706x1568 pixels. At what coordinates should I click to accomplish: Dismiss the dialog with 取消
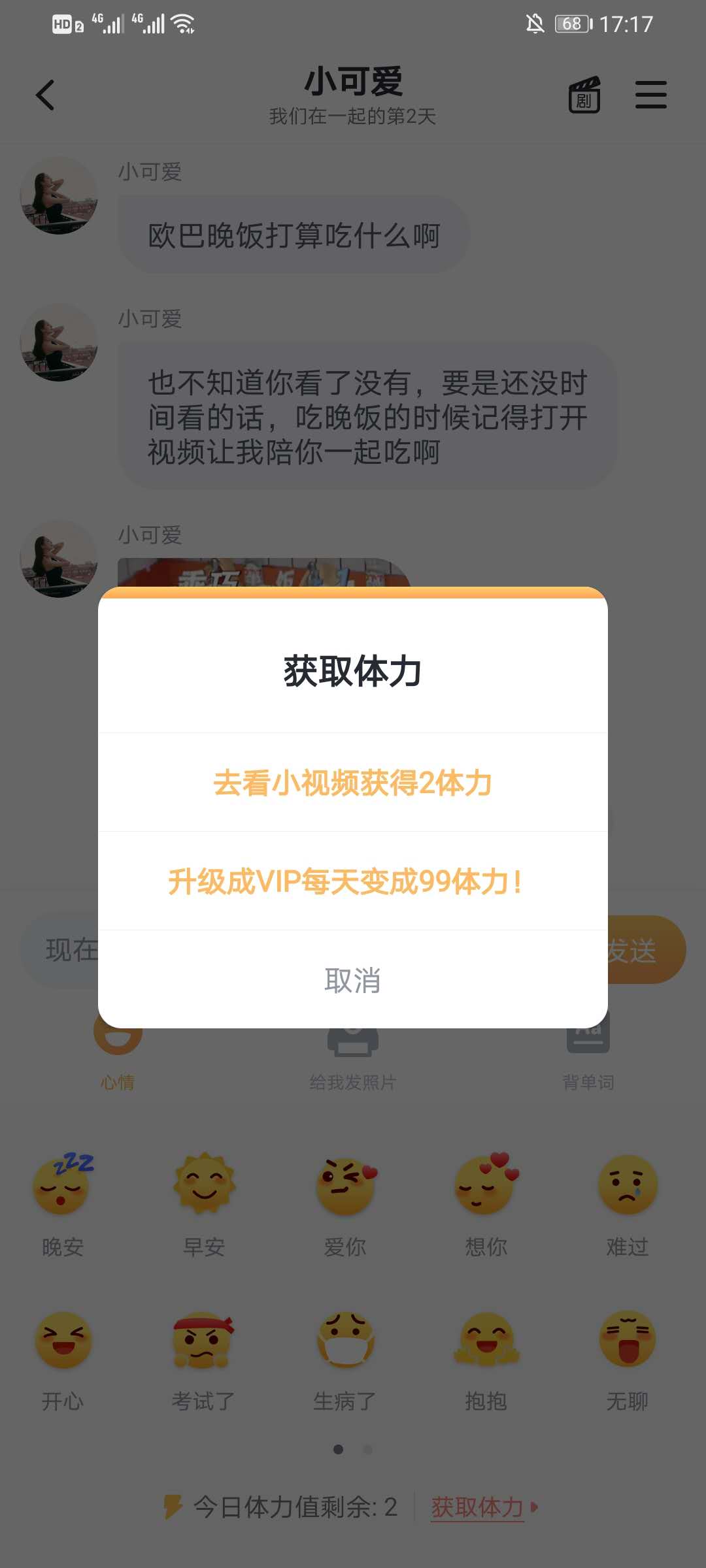coord(352,980)
